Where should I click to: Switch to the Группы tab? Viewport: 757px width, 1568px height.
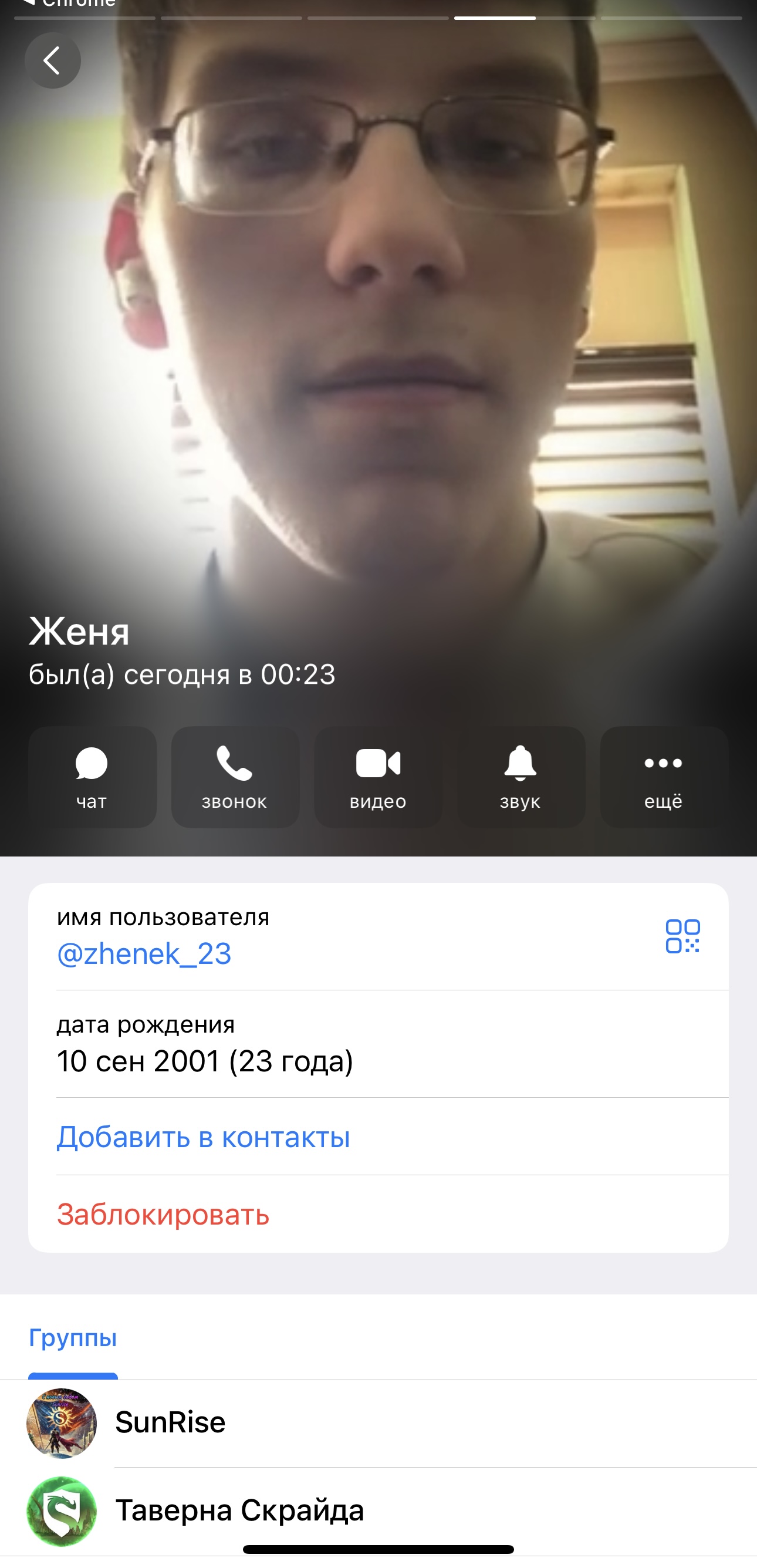[73, 1338]
